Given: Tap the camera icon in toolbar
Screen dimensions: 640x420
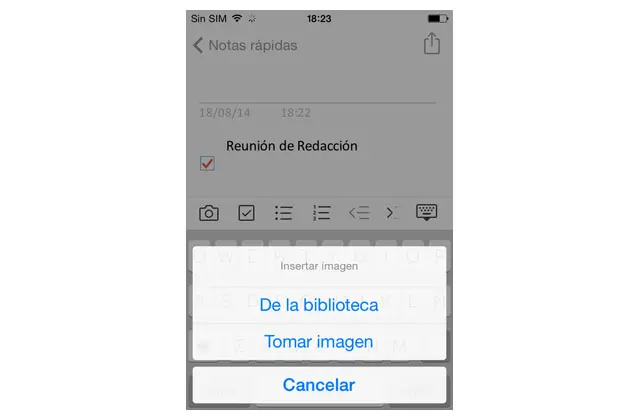Looking at the screenshot, I should [209, 212].
